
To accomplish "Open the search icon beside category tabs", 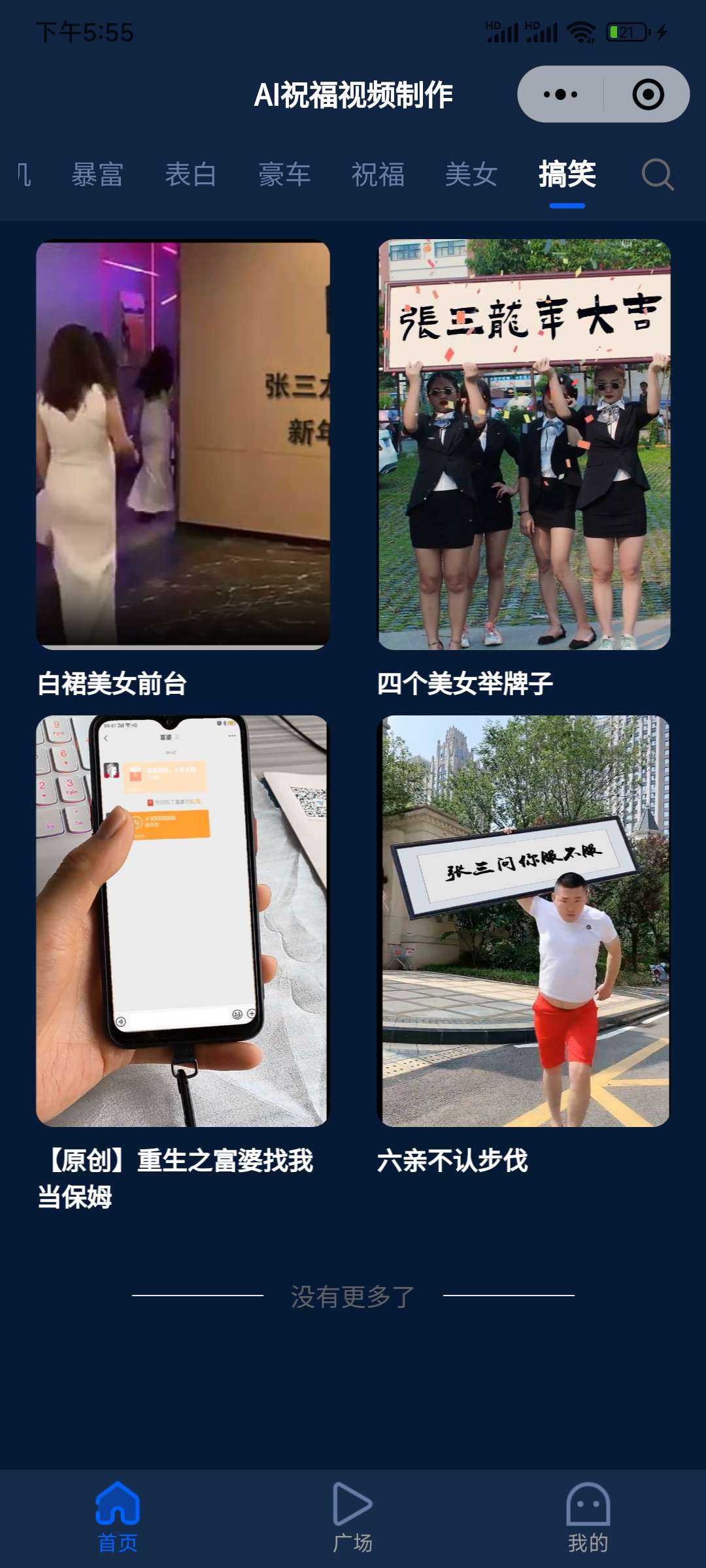I will [657, 174].
